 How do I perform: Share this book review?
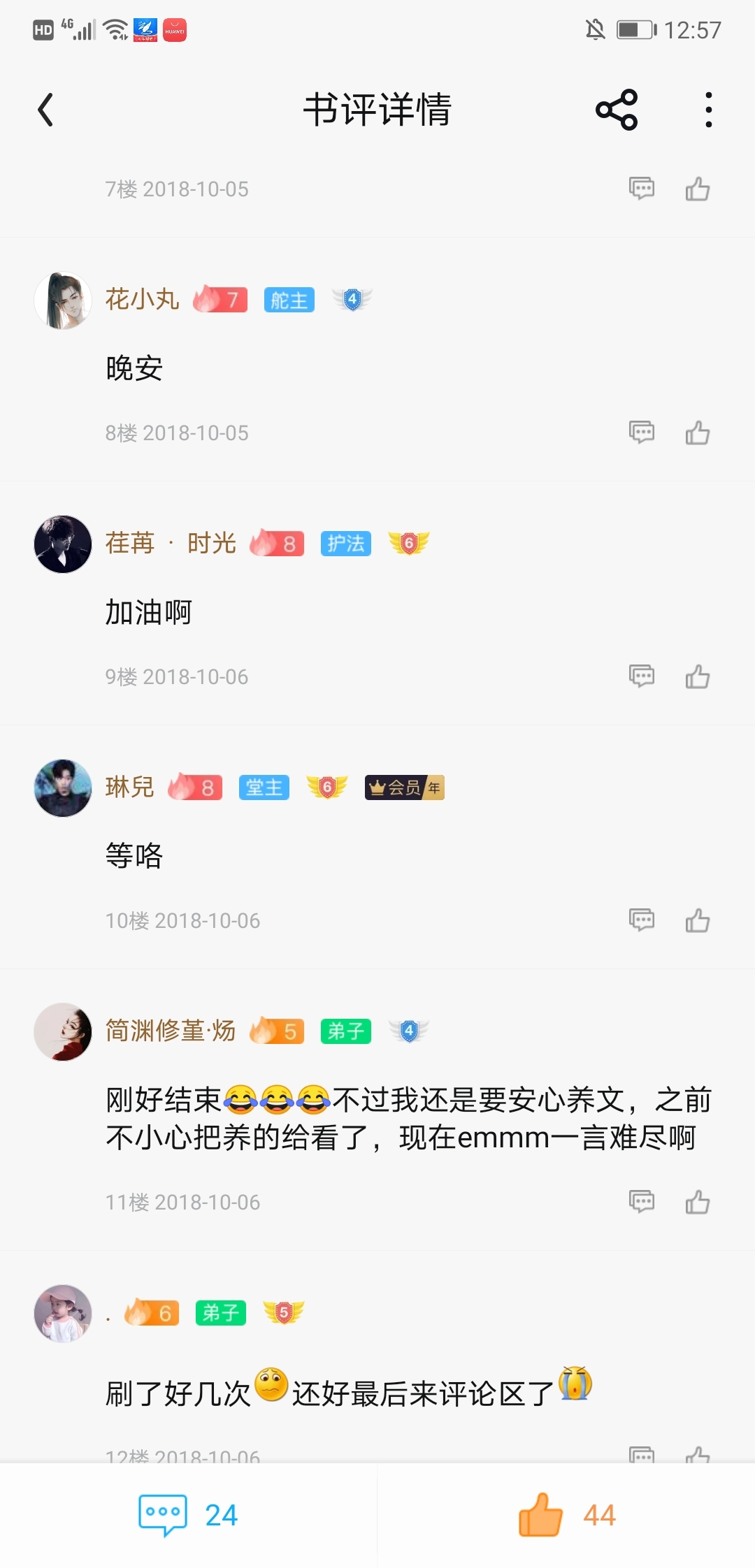click(x=617, y=110)
